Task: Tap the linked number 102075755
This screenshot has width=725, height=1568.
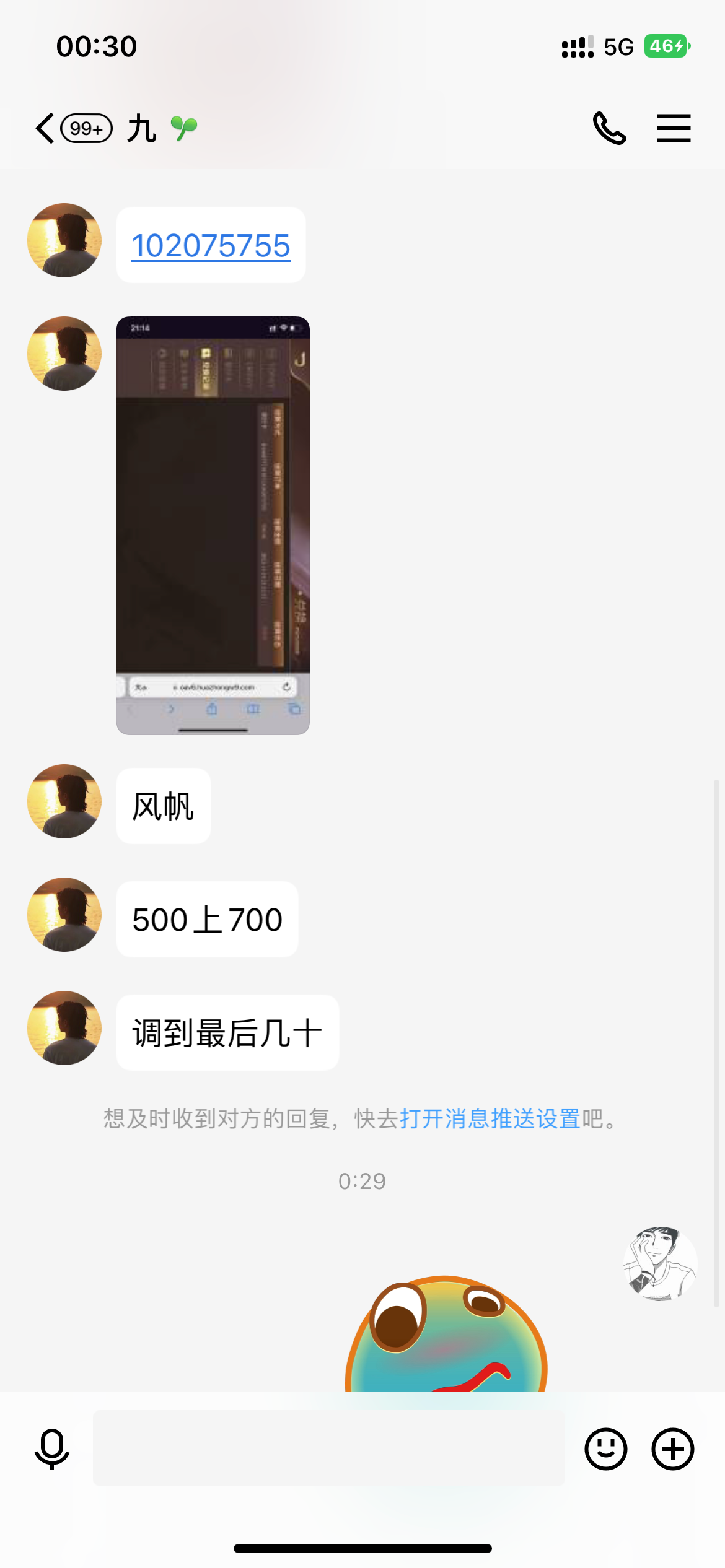Action: pyautogui.click(x=211, y=246)
